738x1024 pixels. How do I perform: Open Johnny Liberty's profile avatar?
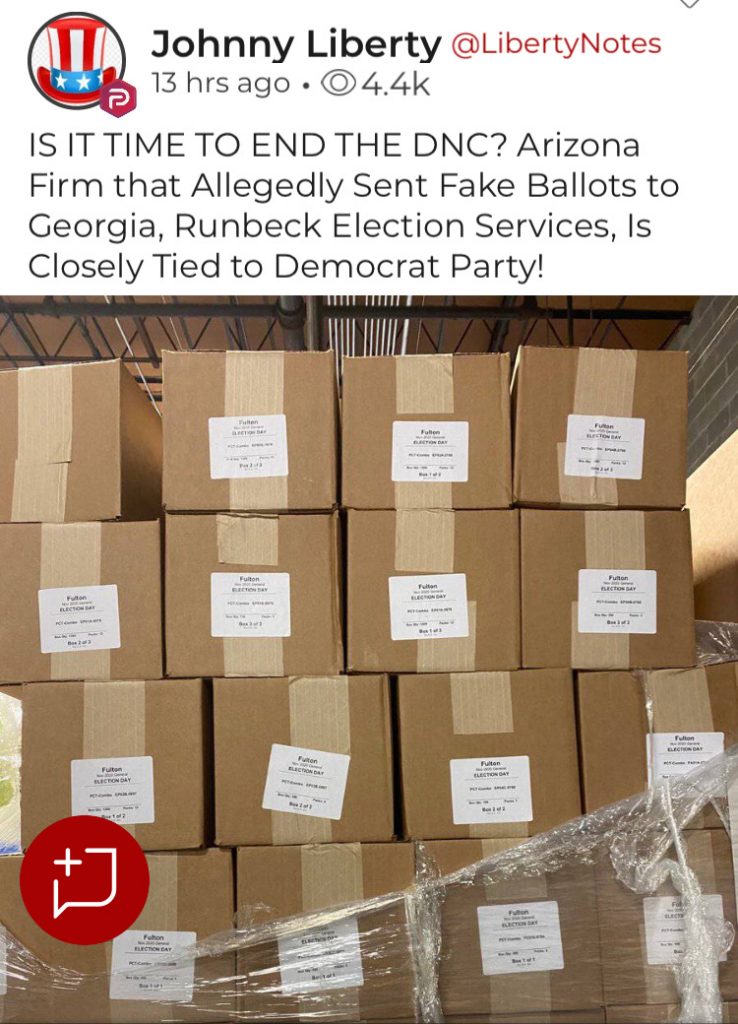(76, 62)
